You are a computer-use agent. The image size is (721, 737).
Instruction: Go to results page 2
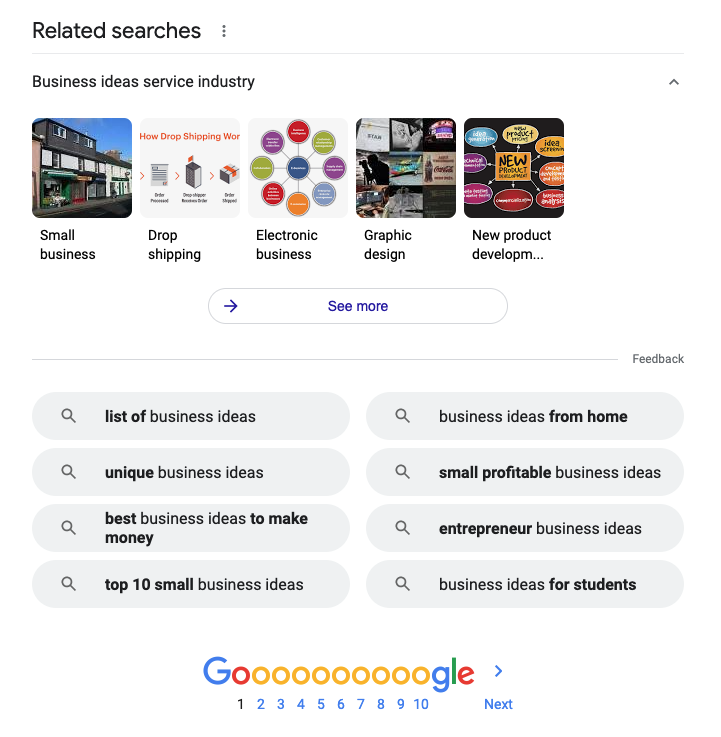(261, 704)
